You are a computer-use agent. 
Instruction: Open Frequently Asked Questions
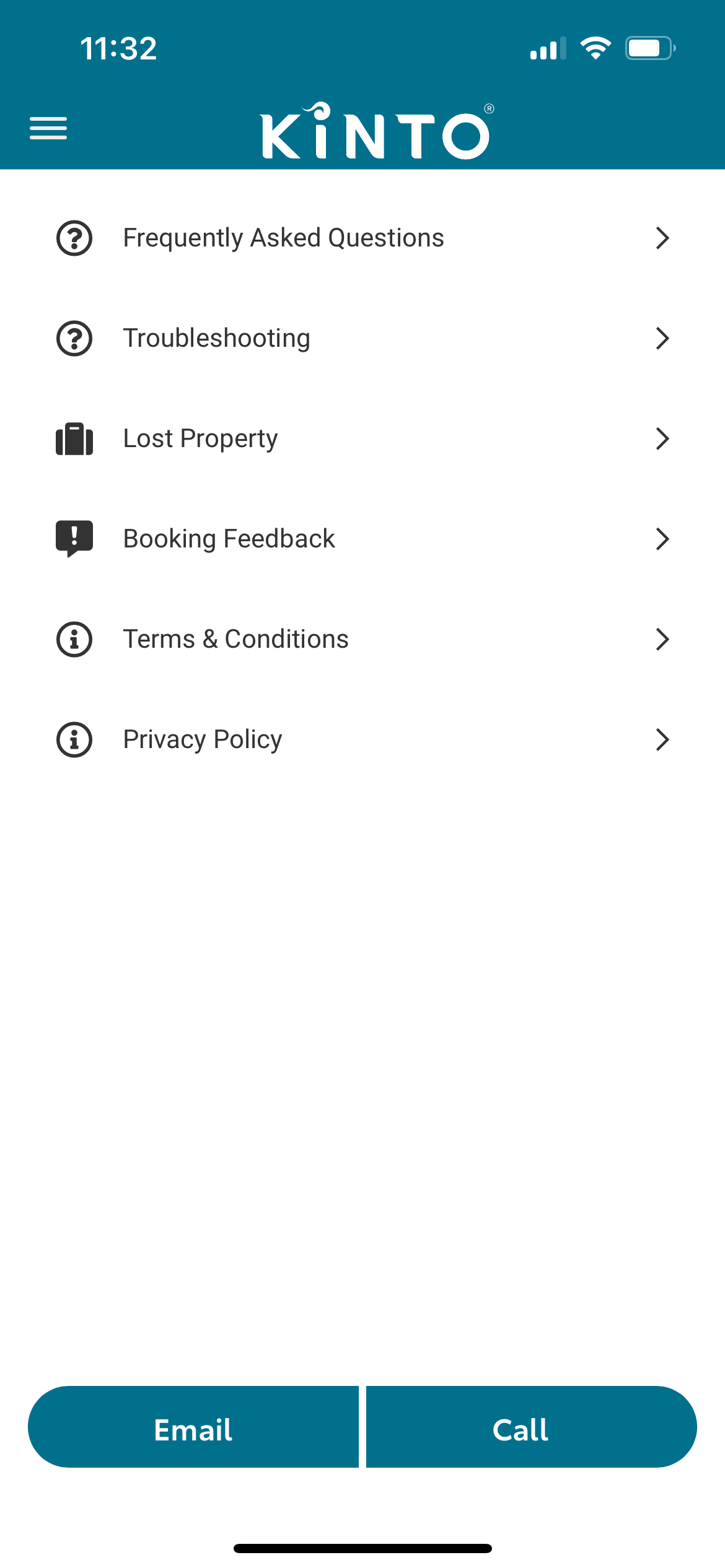click(x=283, y=238)
